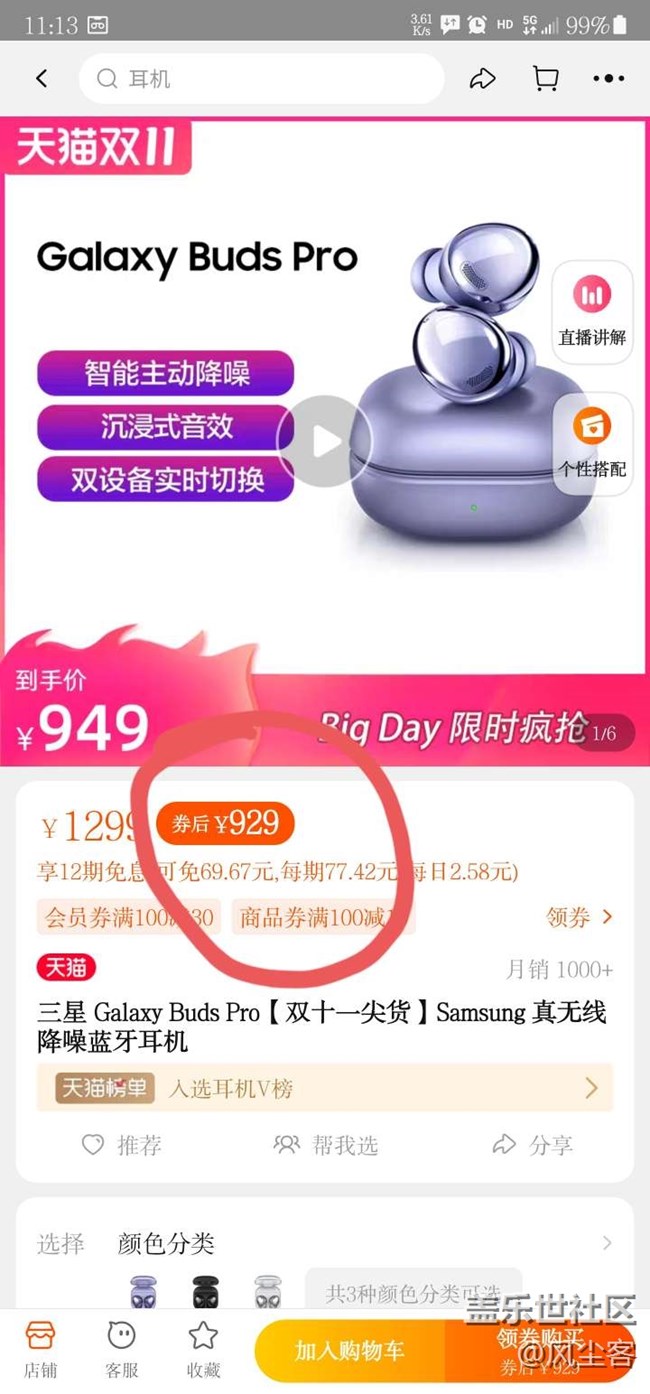Open the three-dot overflow menu
Image resolution: width=650 pixels, height=1394 pixels.
tap(608, 79)
